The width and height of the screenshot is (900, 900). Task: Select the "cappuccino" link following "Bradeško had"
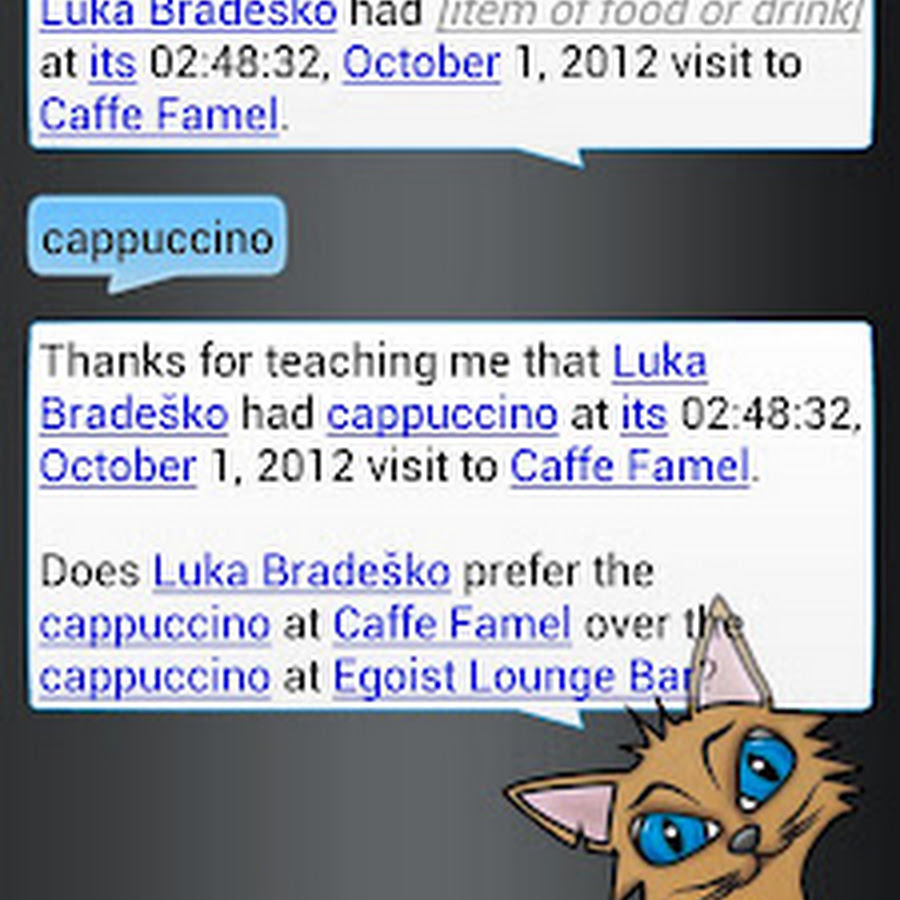[x=442, y=415]
